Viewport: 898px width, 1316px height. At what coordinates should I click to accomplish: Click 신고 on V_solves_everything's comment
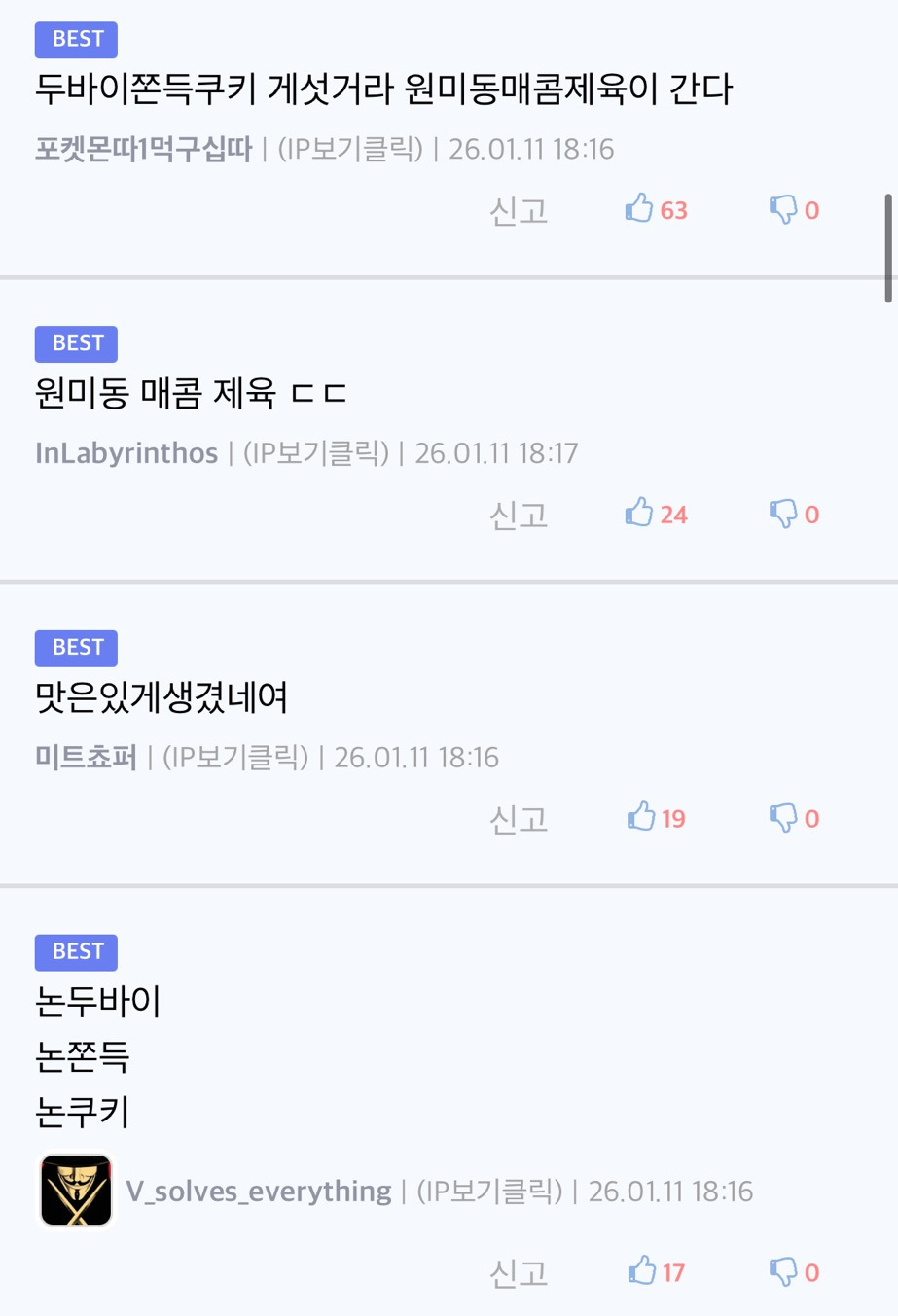click(x=518, y=1271)
